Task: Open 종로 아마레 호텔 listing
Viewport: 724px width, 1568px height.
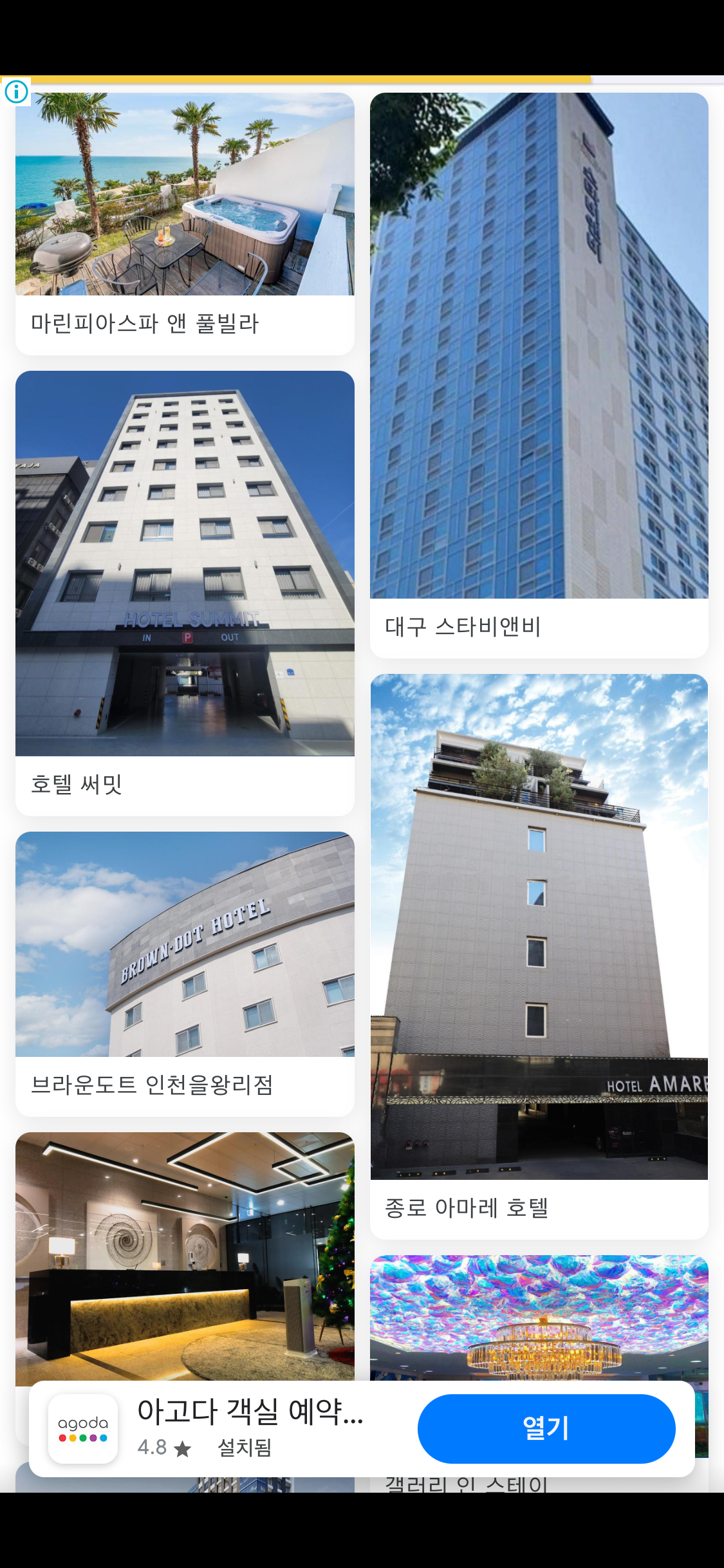Action: [x=539, y=956]
